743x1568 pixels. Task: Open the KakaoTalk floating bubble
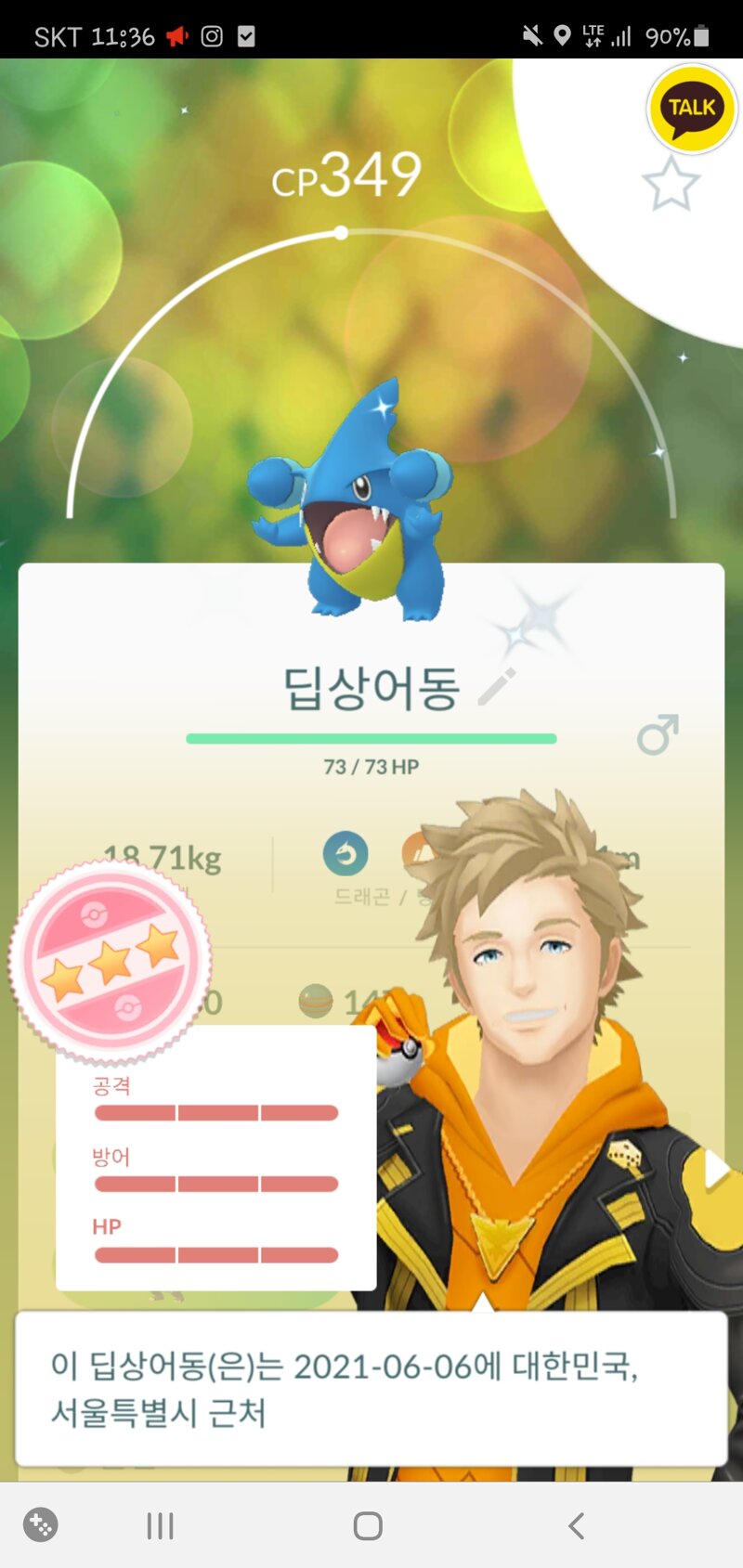tap(692, 110)
